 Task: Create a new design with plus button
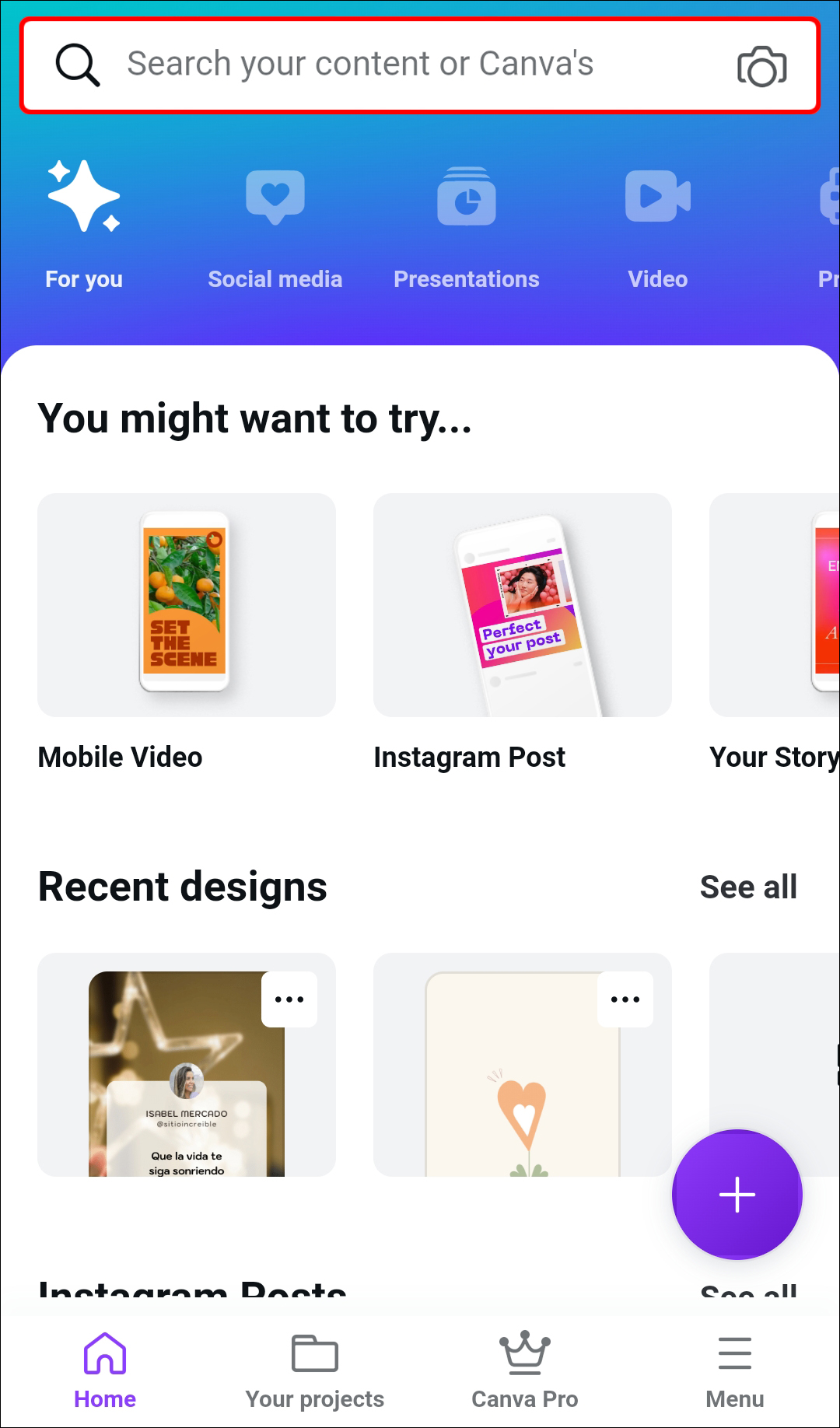click(737, 1194)
